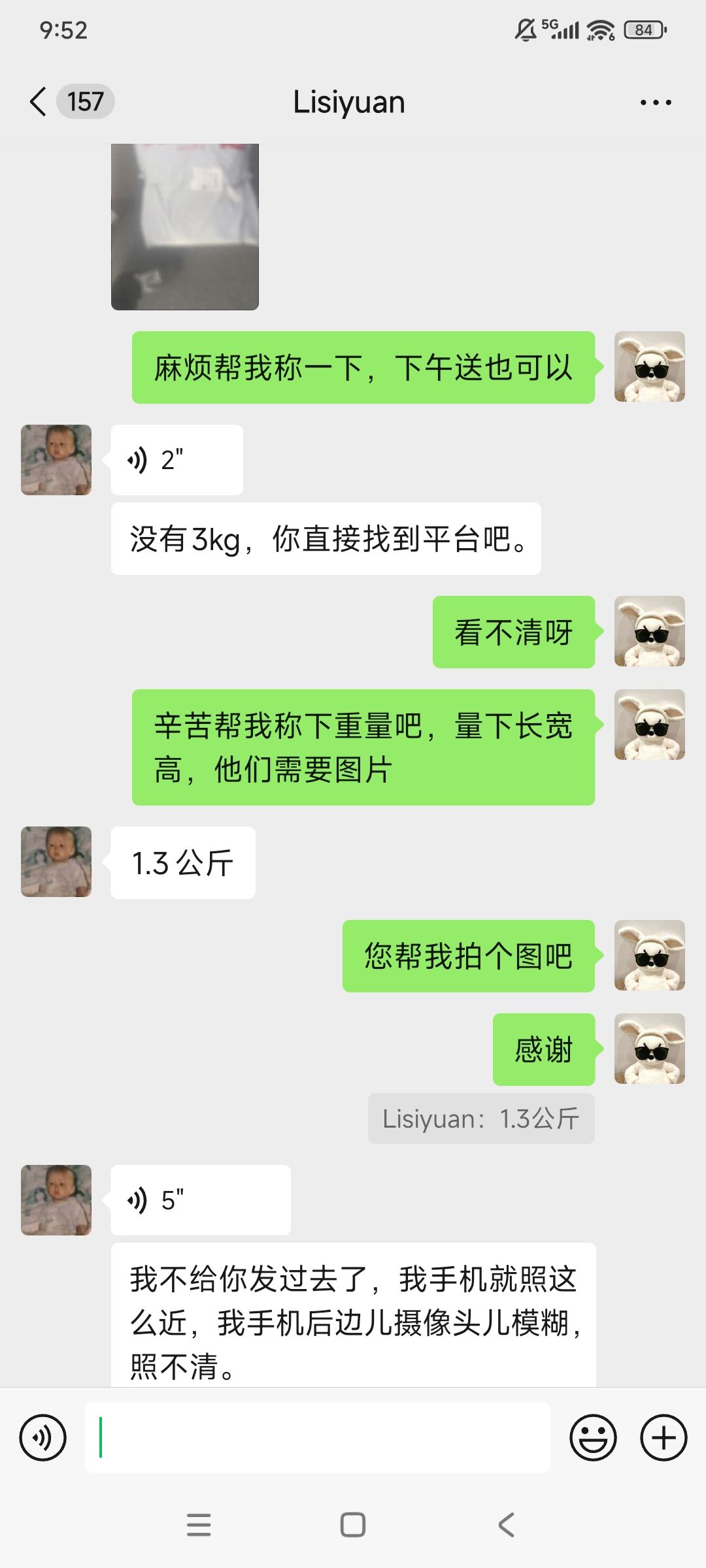This screenshot has height=1568, width=706.
Task: Tap the system home button
Action: pos(353,1525)
